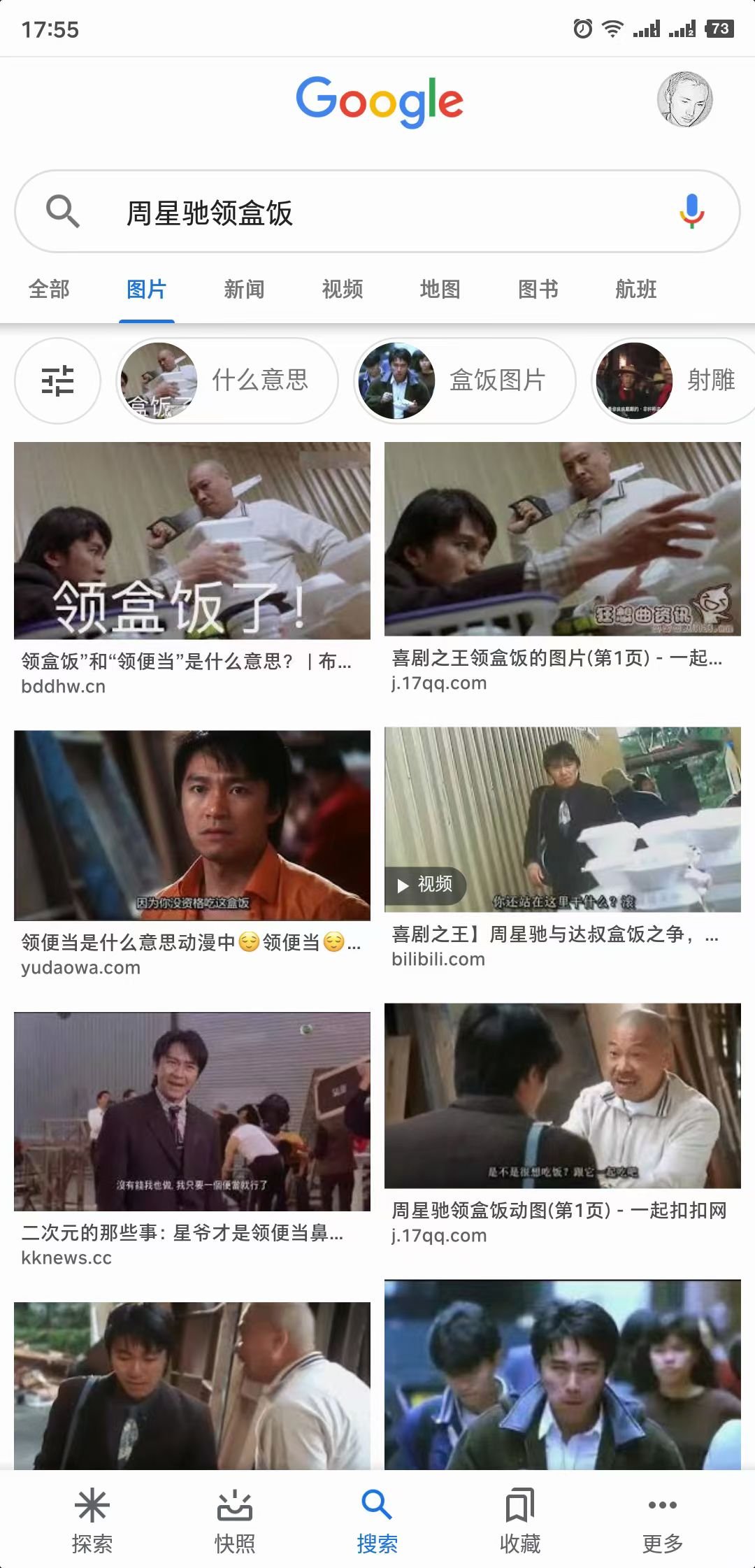
Task: Open the 喜剧之王领盒饭的图片 image result
Action: 563,539
